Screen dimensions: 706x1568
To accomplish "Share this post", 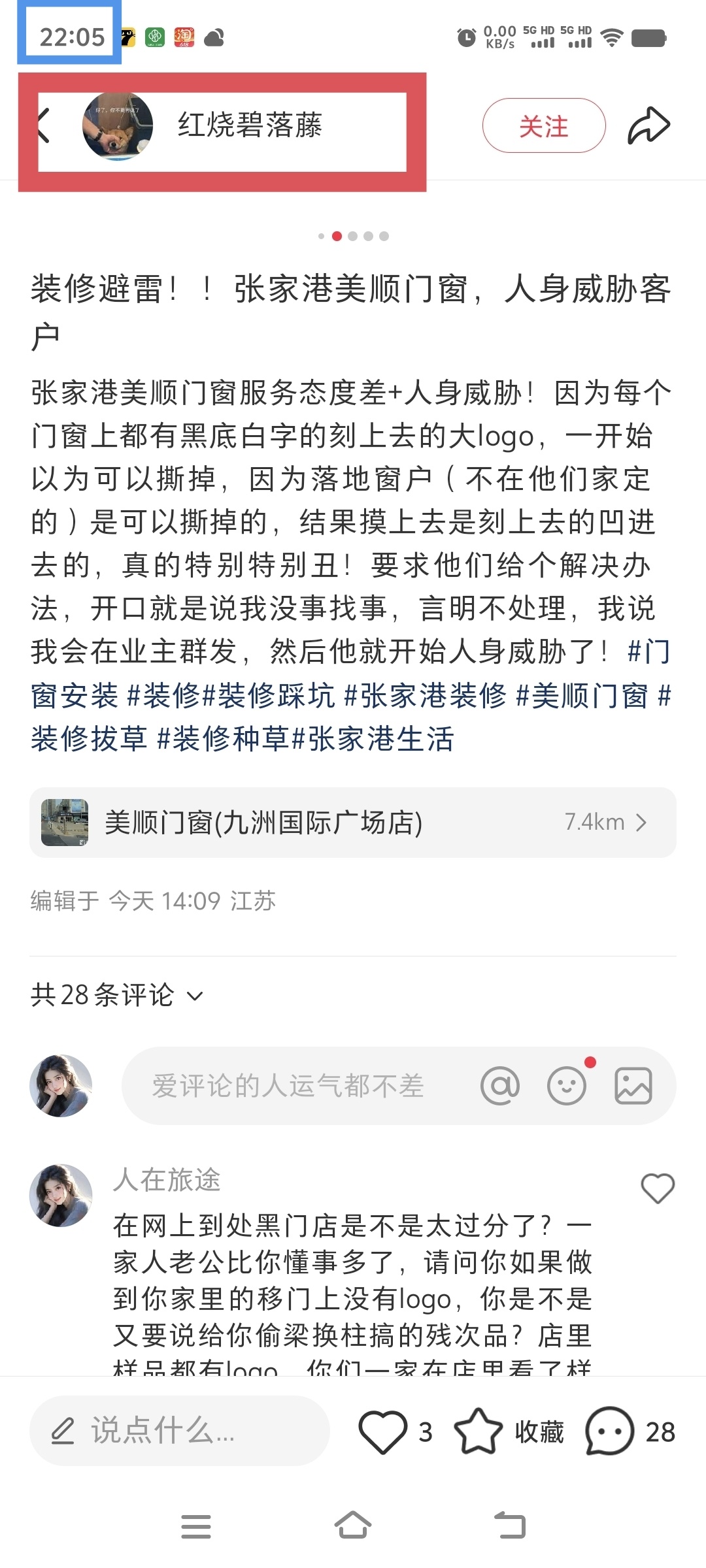I will pyautogui.click(x=648, y=125).
